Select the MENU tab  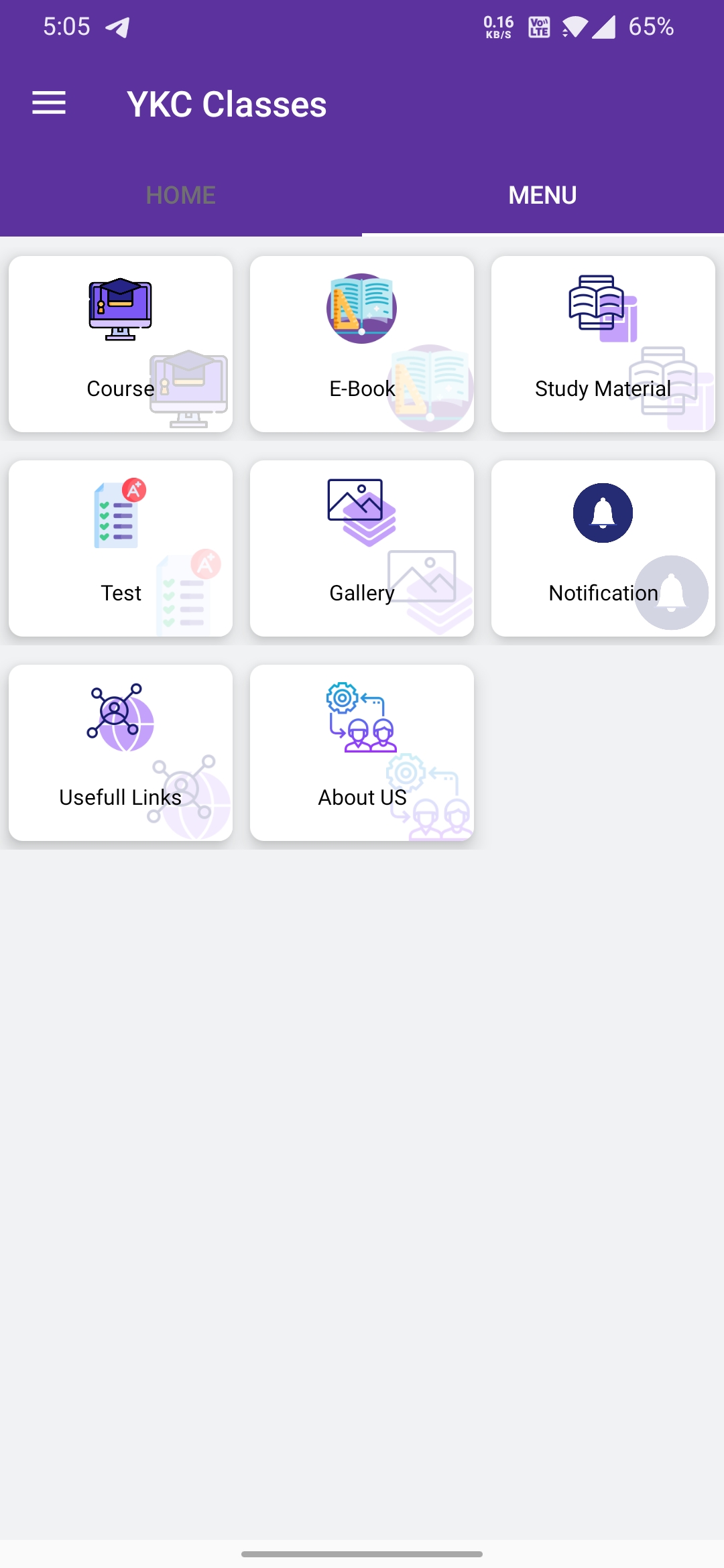coord(543,195)
